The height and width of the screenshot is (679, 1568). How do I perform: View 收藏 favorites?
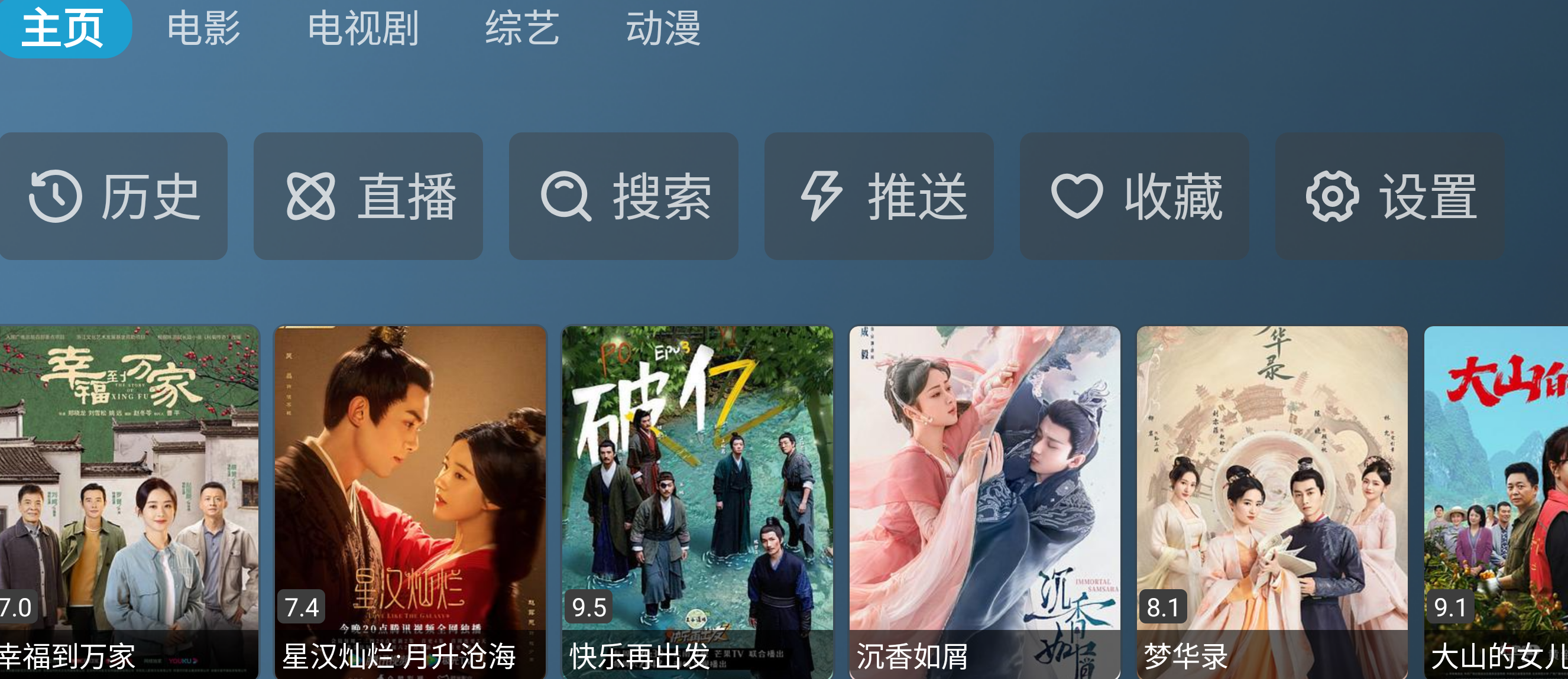(x=1135, y=196)
